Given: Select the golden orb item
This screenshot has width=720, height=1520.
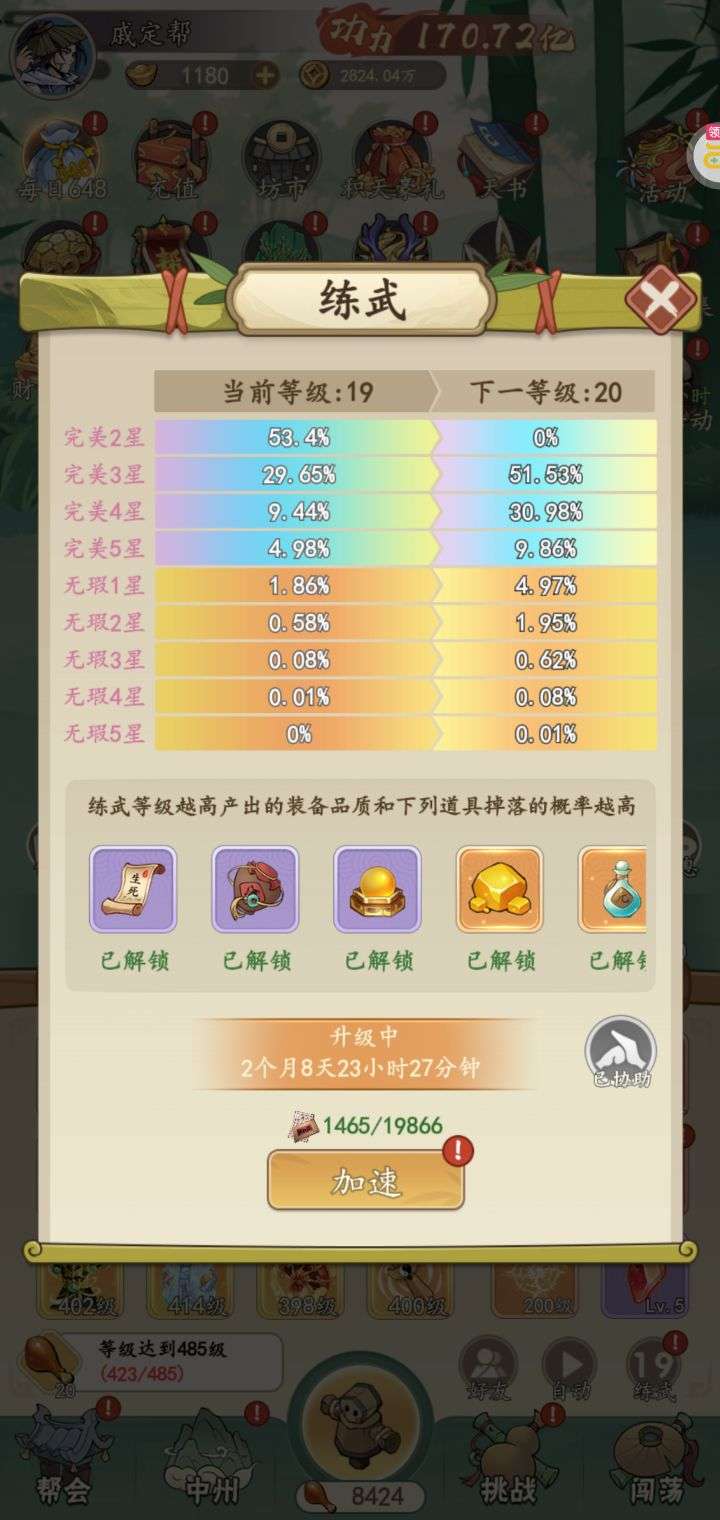Looking at the screenshot, I should [x=378, y=889].
